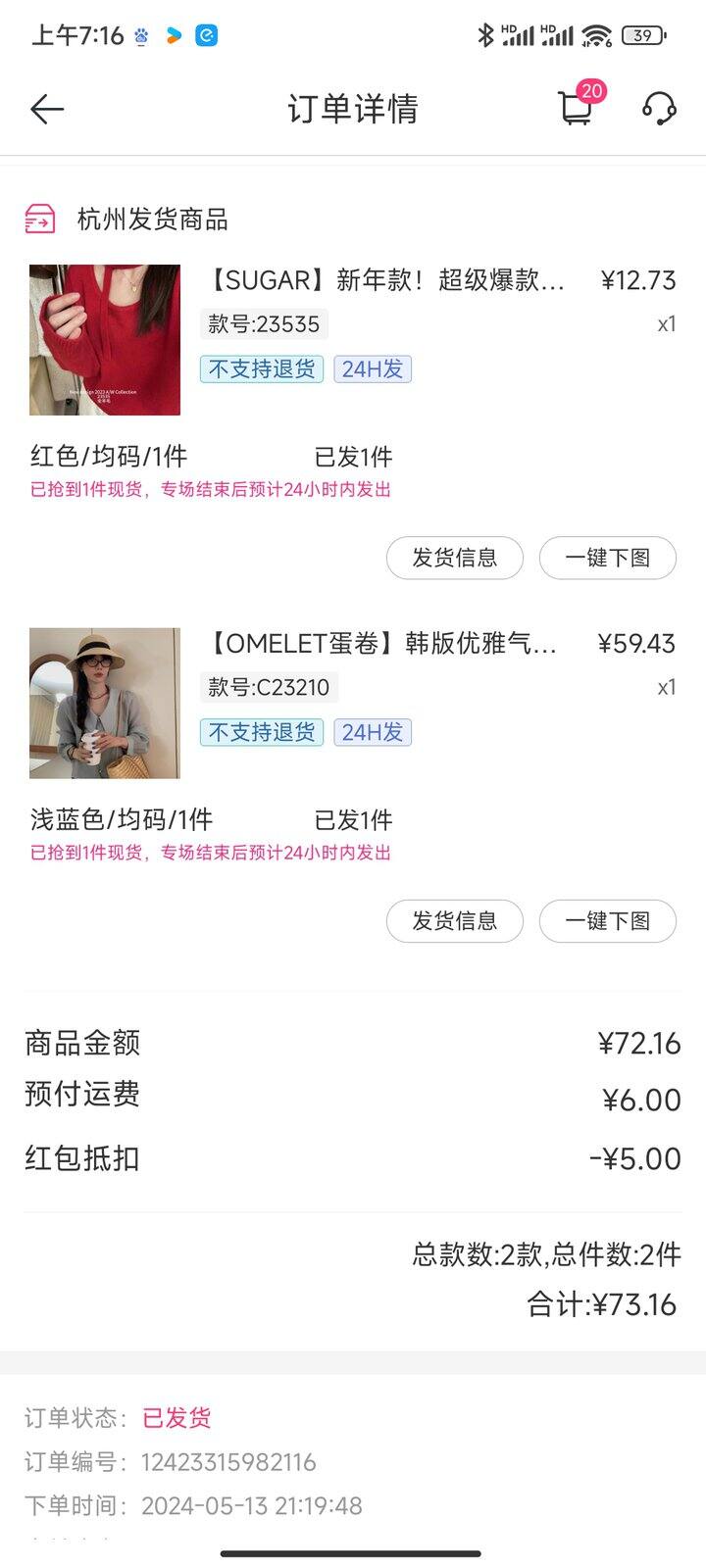Tap 一键下图 for the OMELET蛋卷 item
706x1568 pixels.
(x=608, y=921)
